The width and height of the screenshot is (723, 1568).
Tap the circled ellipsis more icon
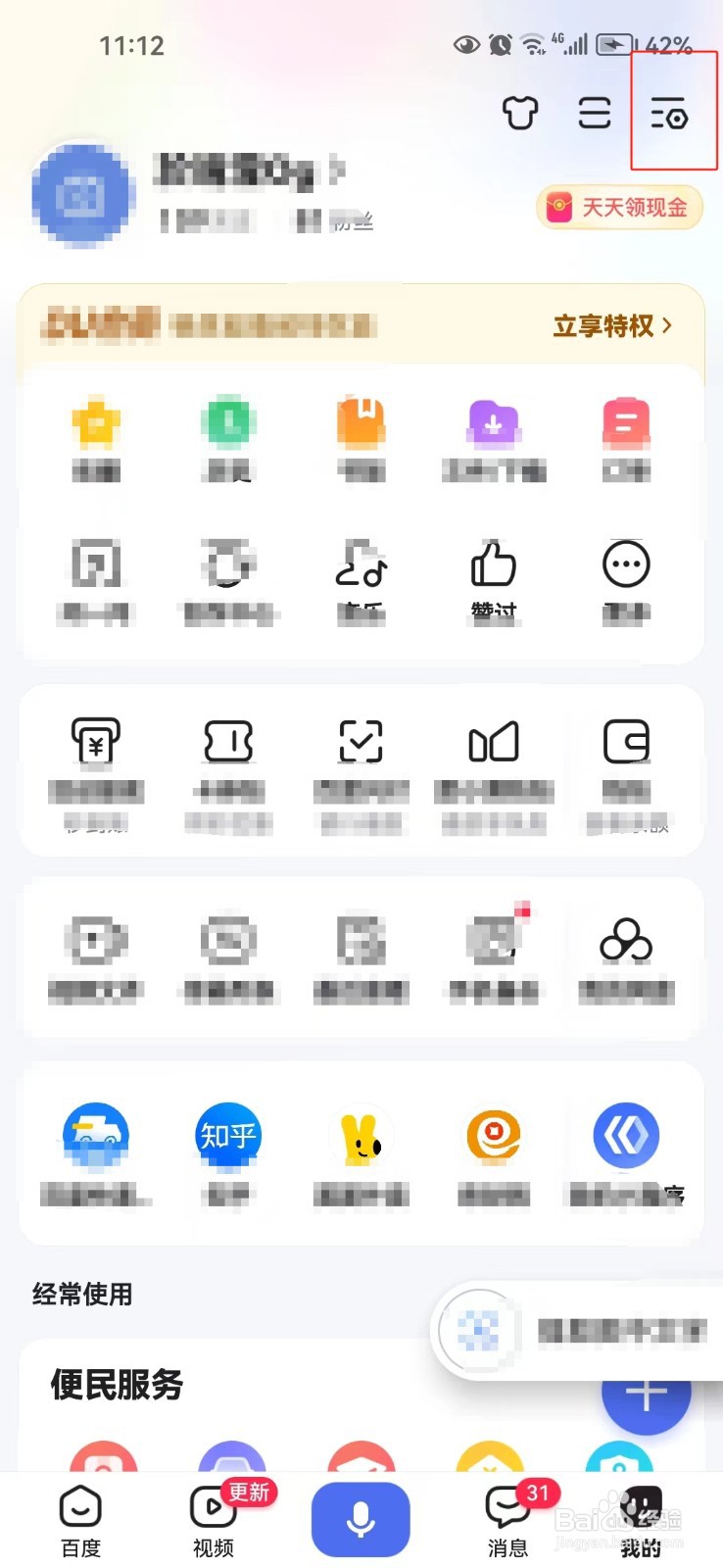pos(625,563)
